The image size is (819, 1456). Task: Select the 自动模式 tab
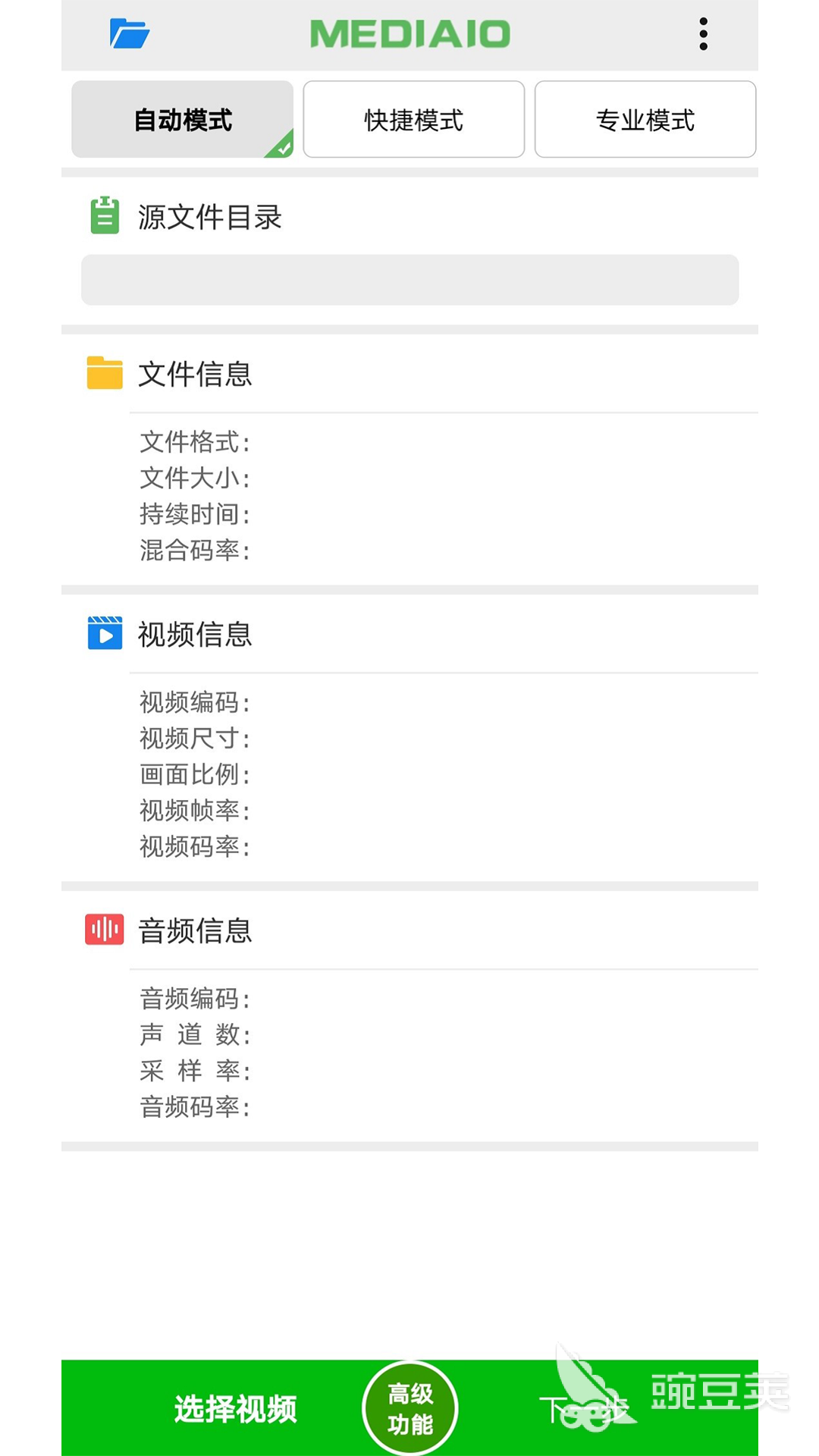183,120
